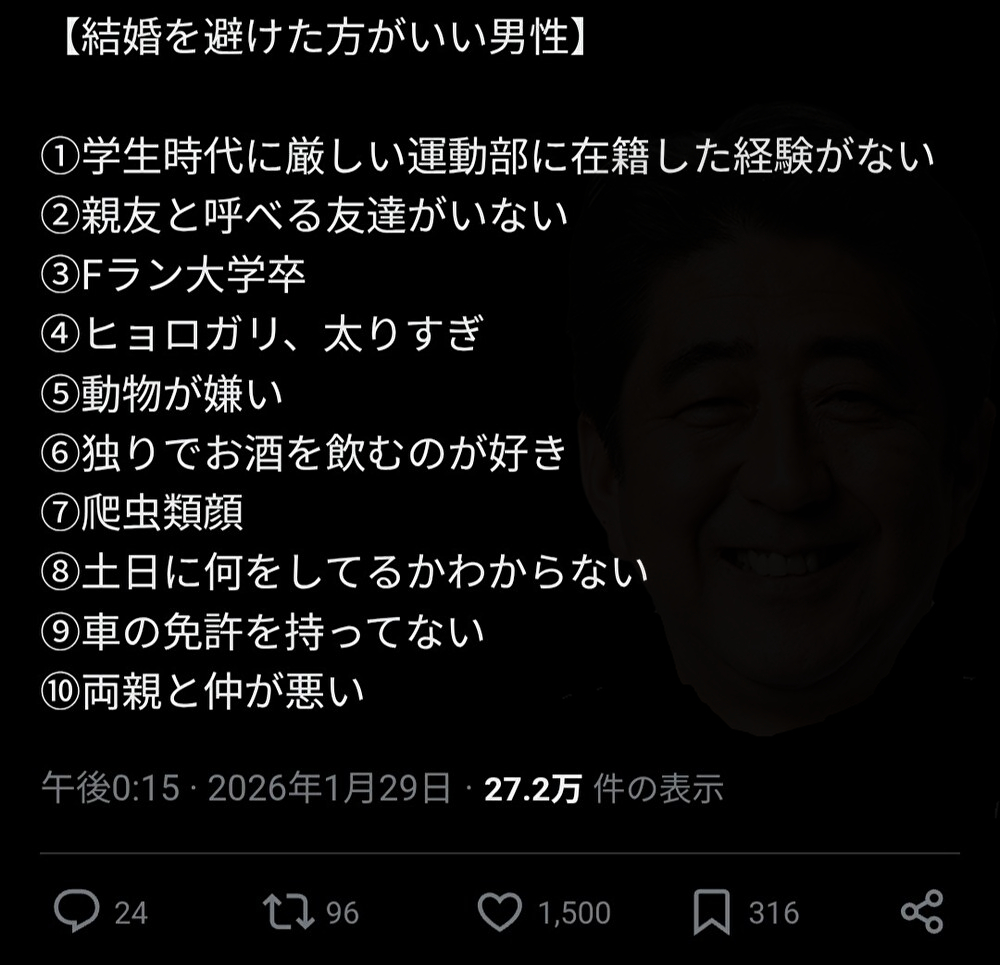Bookmark this post

pos(711,912)
